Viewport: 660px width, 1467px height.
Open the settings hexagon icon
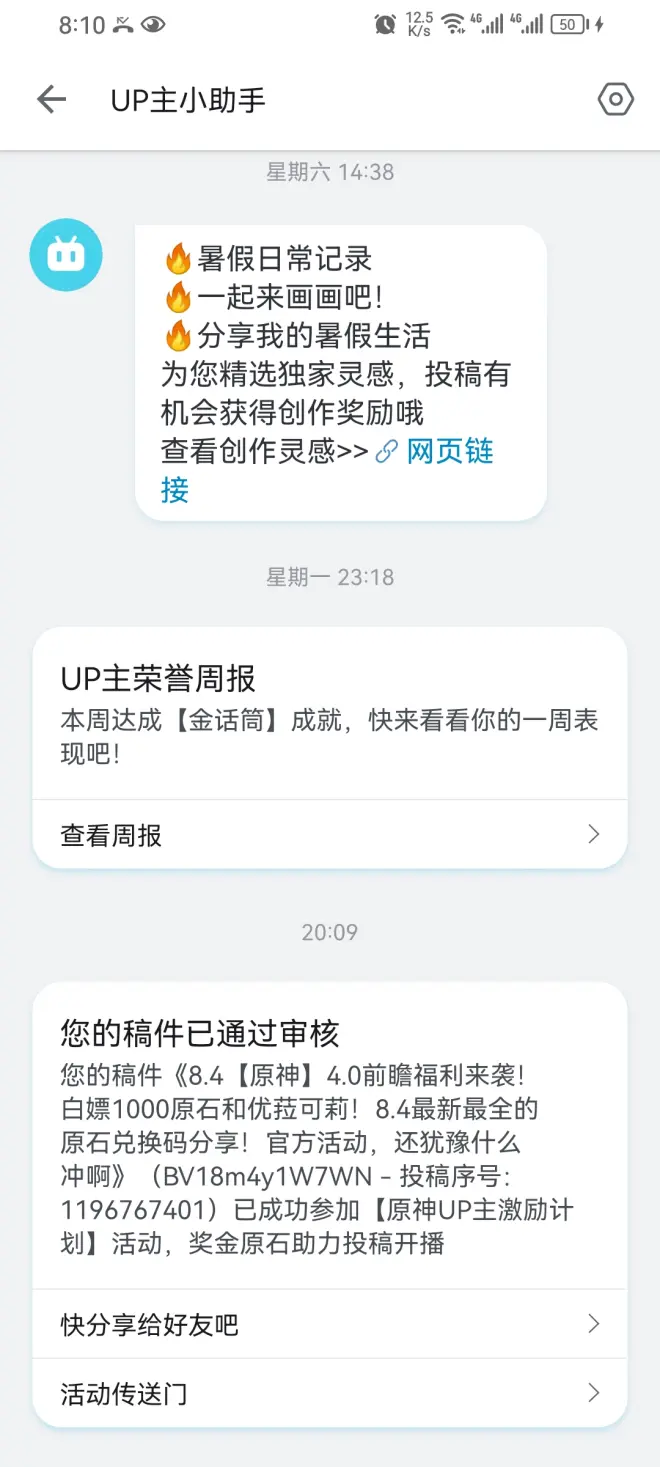pos(615,99)
